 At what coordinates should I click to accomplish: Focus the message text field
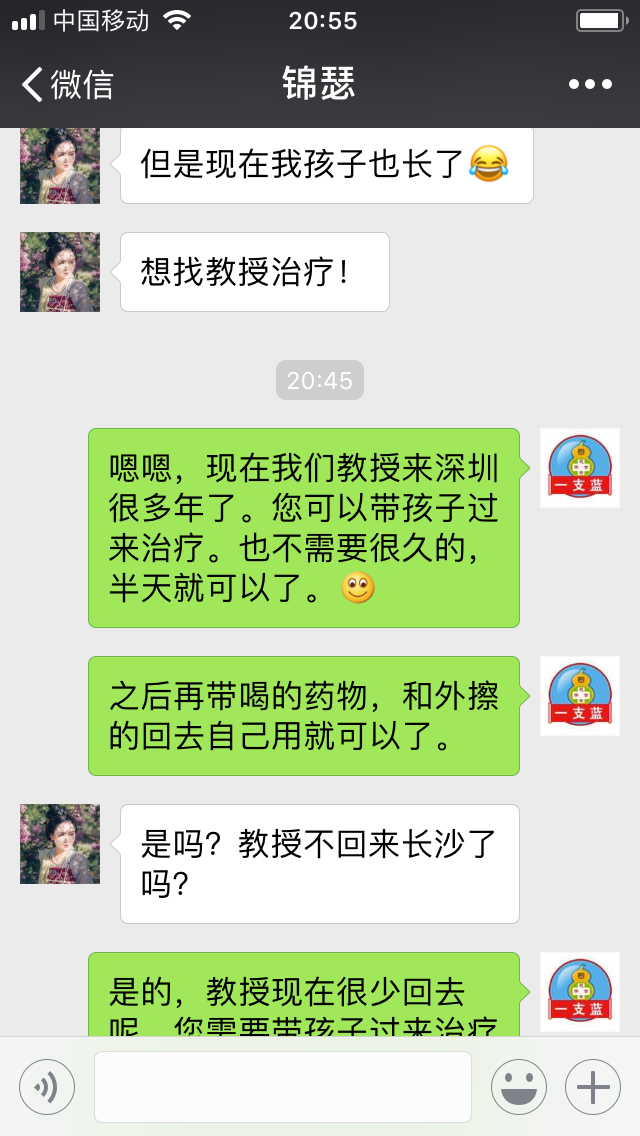(282, 1086)
